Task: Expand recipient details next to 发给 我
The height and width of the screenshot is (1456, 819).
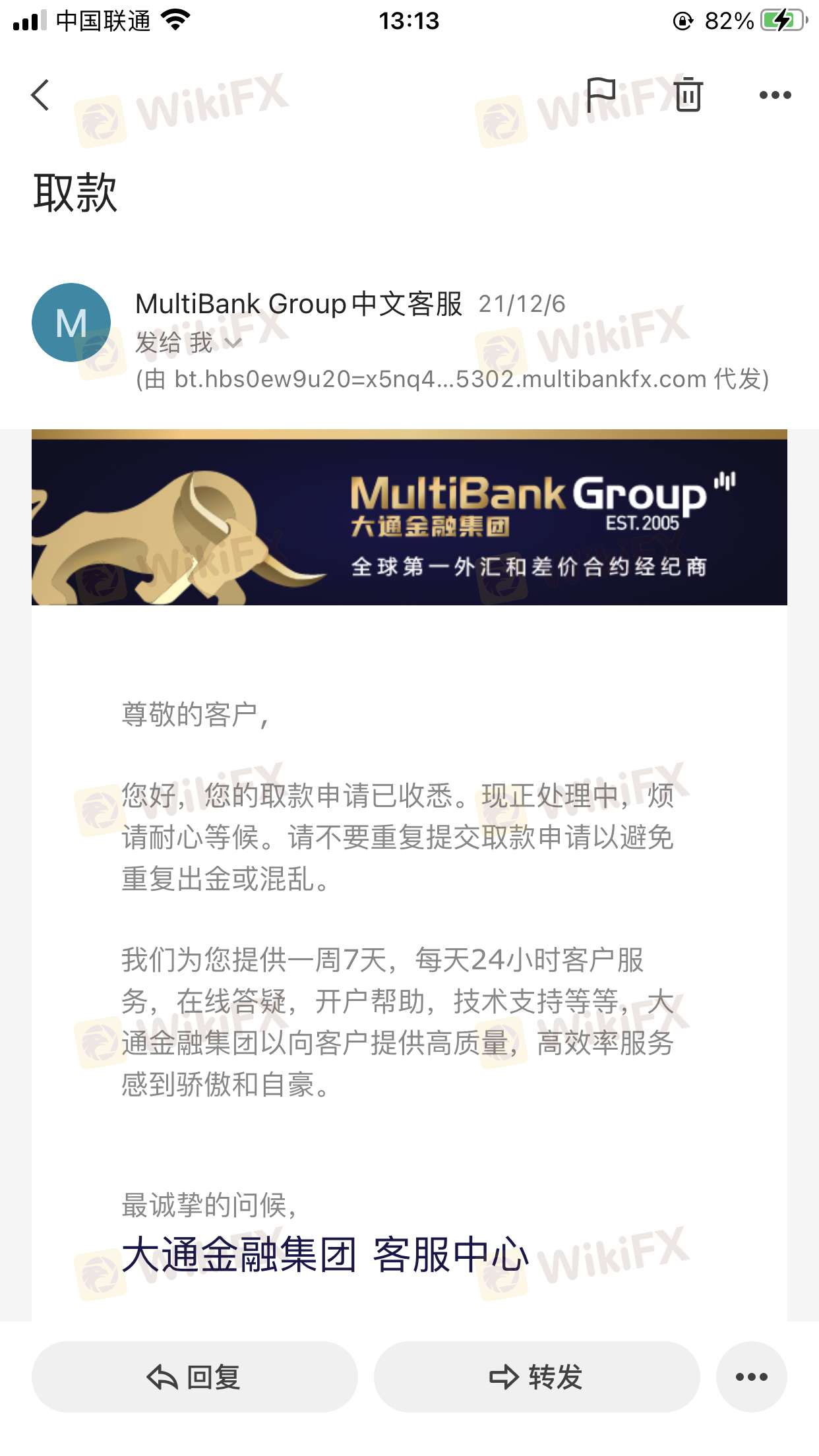Action: point(233,343)
